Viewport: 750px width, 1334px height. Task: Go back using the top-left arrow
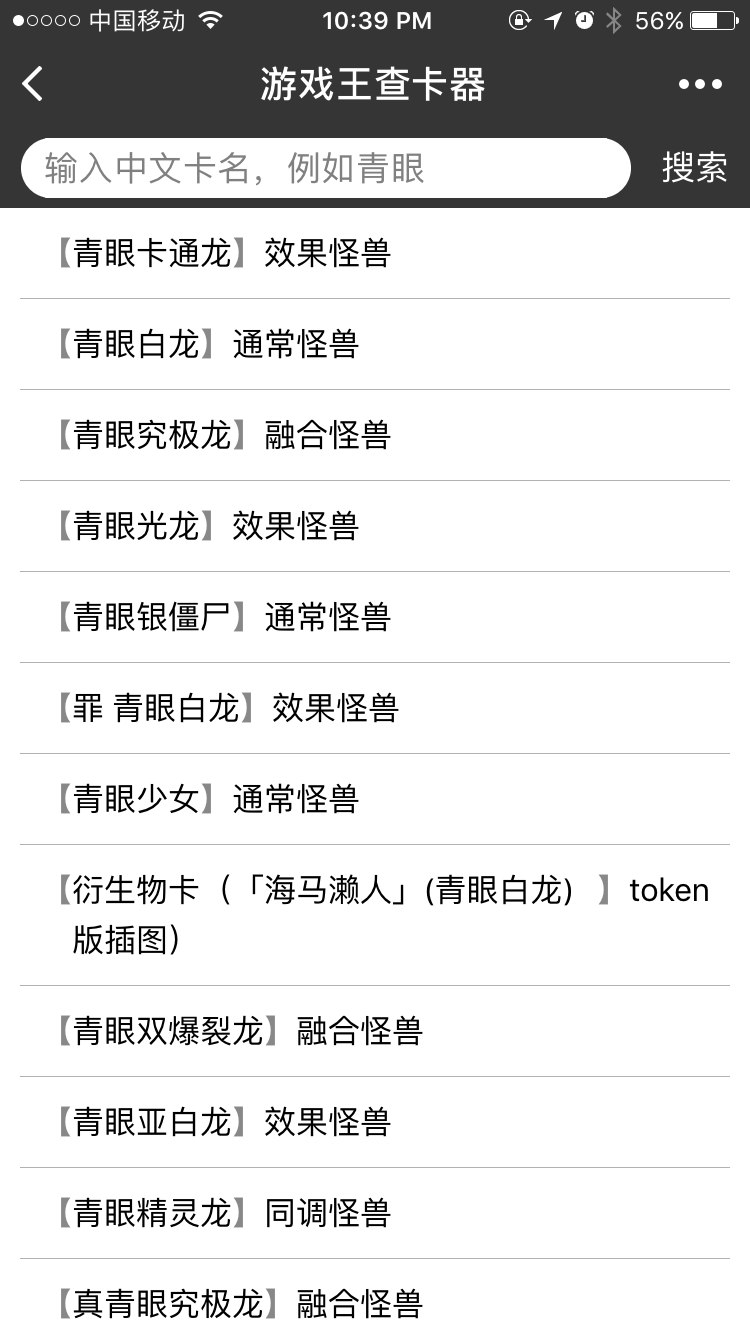[x=33, y=84]
